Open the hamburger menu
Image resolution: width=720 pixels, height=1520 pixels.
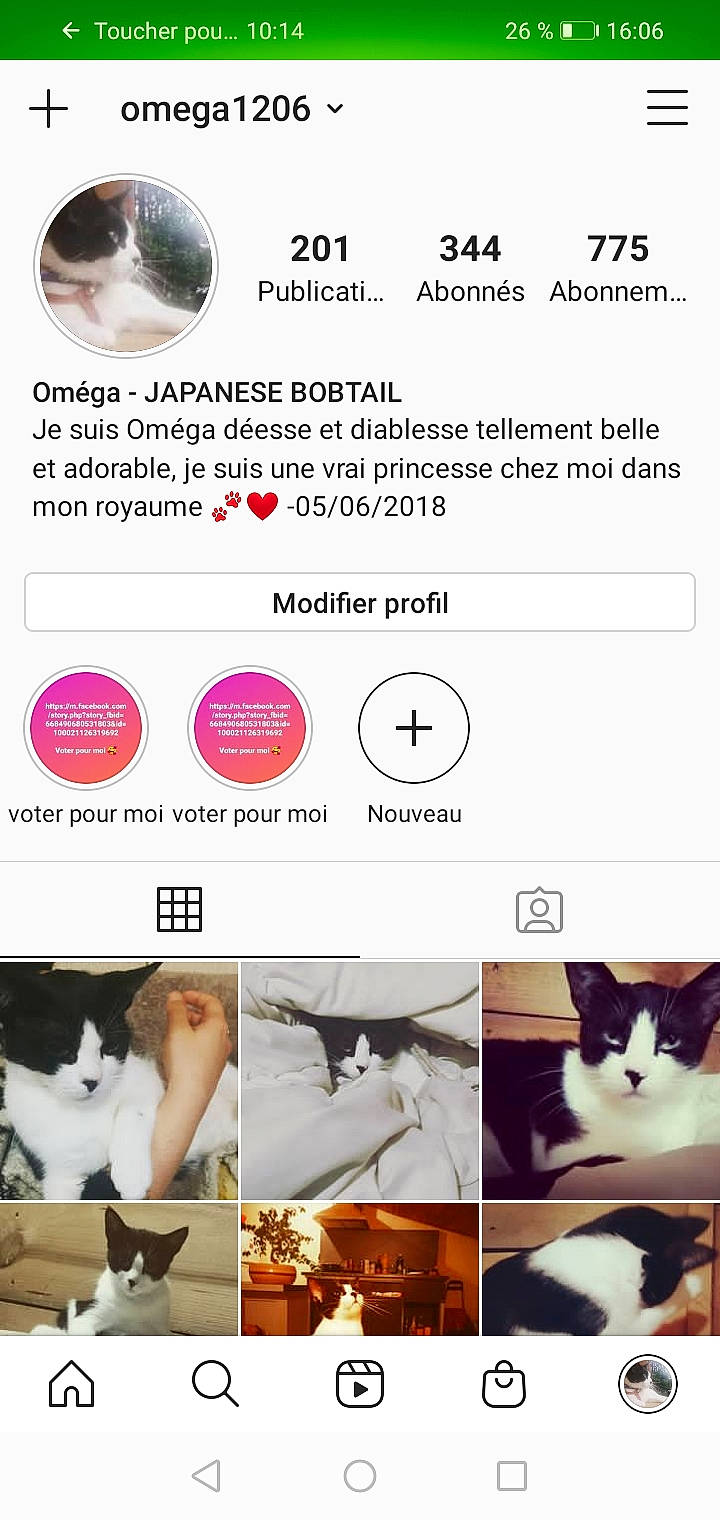(x=667, y=108)
